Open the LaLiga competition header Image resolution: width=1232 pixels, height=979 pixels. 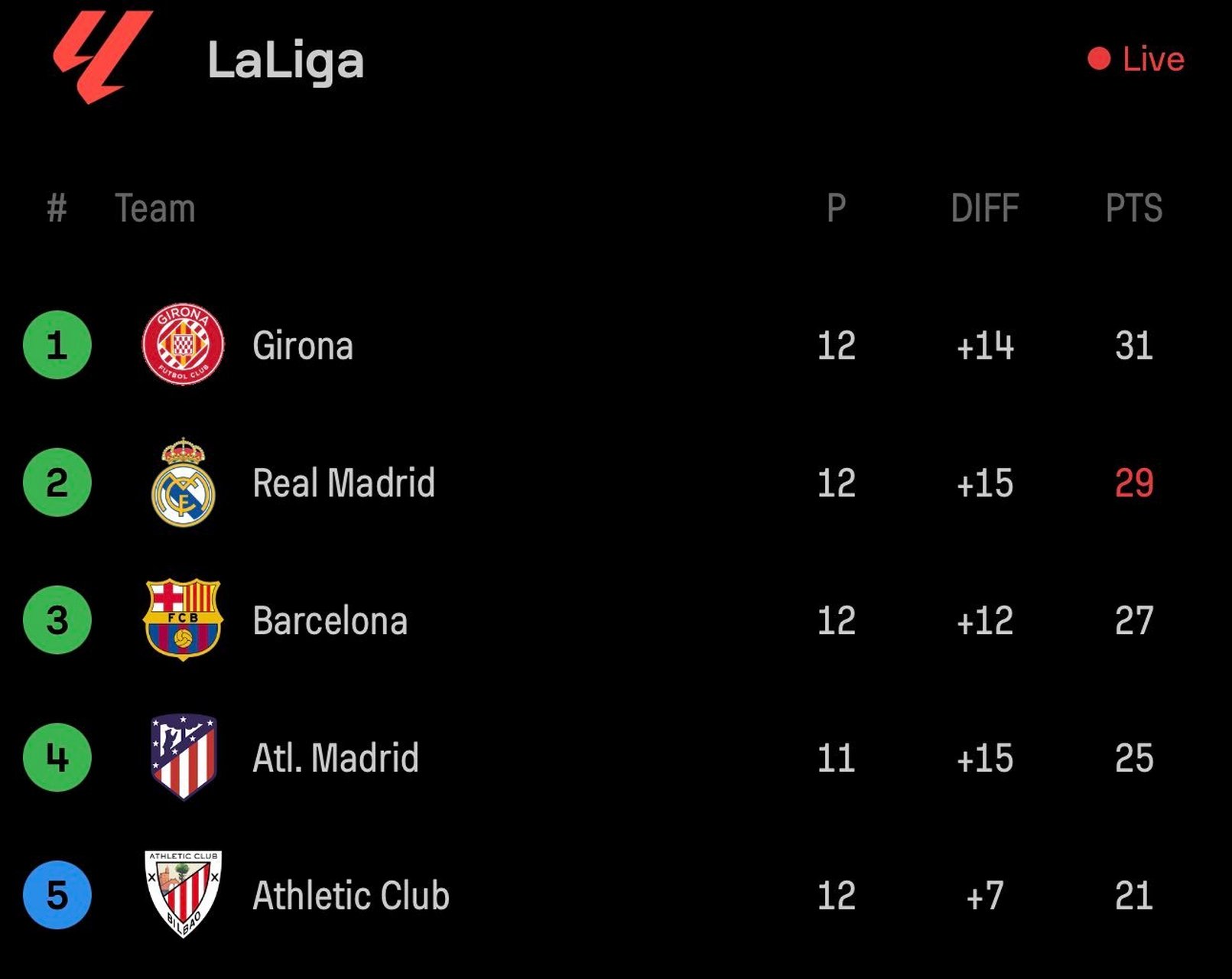[x=285, y=60]
